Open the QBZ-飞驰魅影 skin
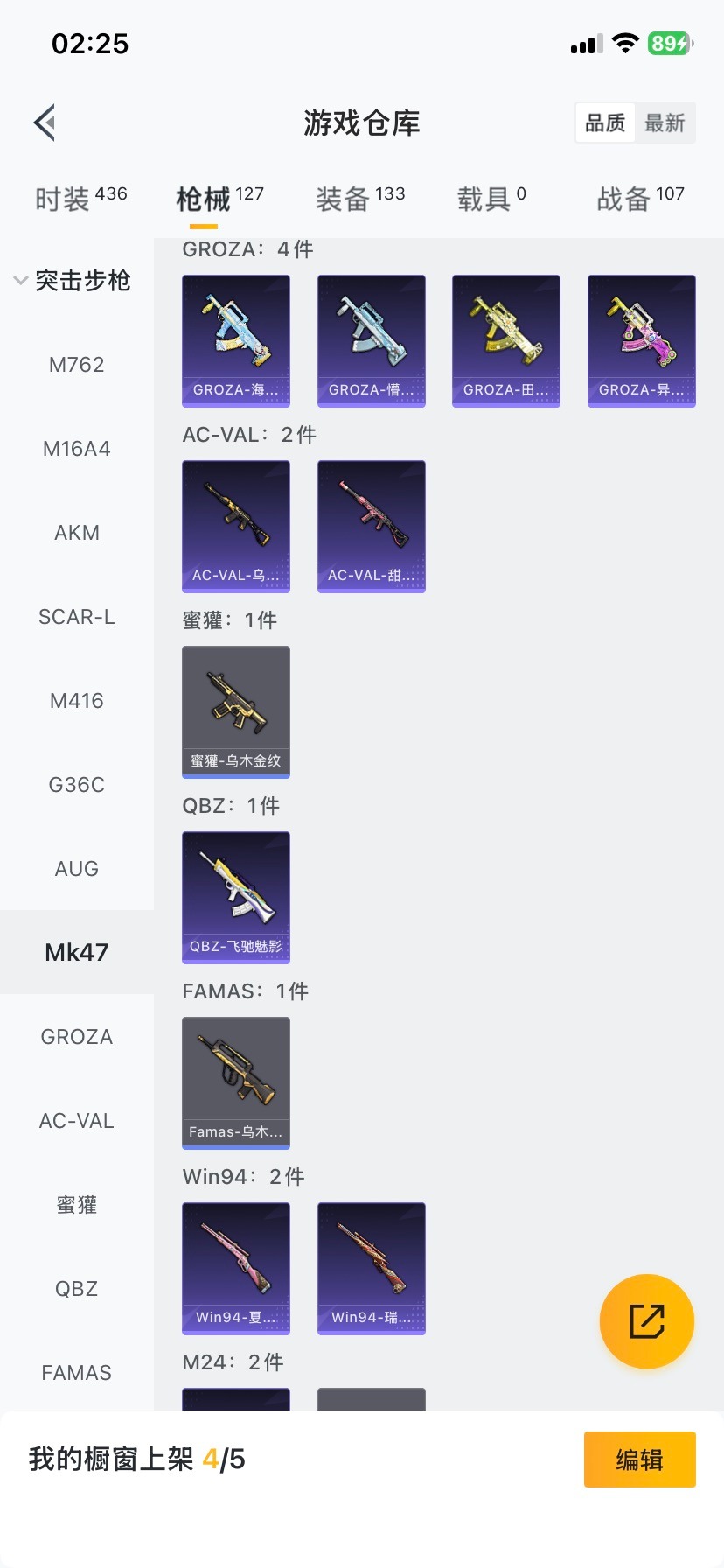Viewport: 724px width, 1568px height. click(x=236, y=897)
